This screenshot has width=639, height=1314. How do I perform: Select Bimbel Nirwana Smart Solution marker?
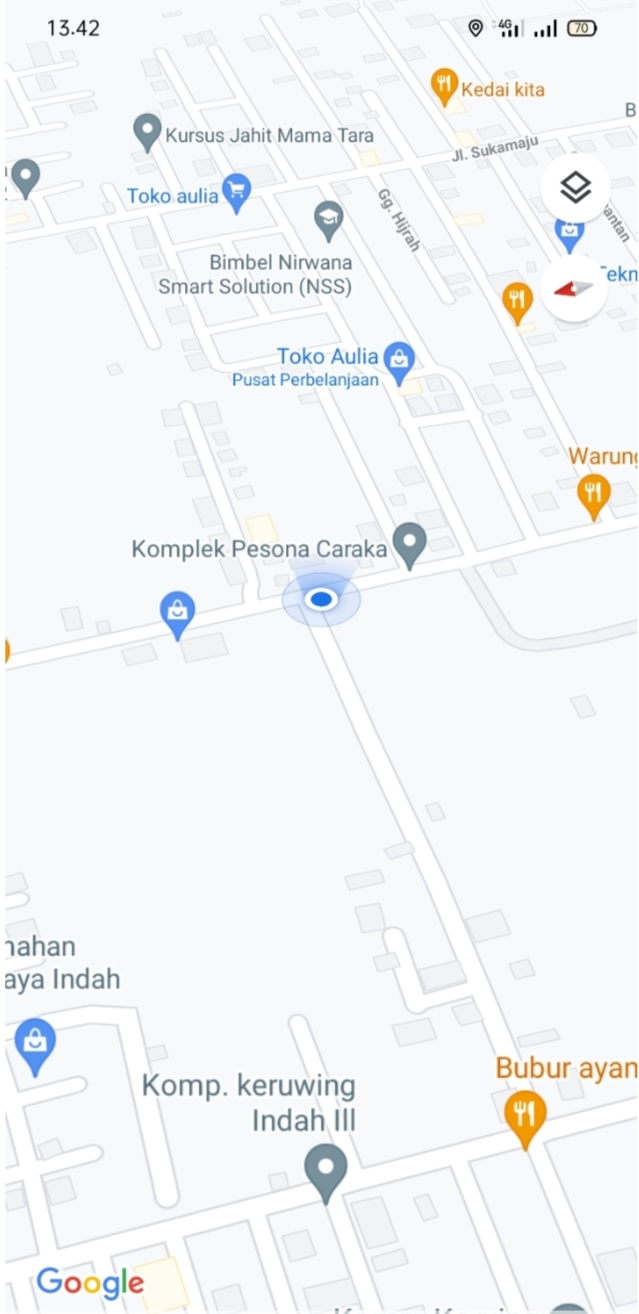pyautogui.click(x=328, y=217)
